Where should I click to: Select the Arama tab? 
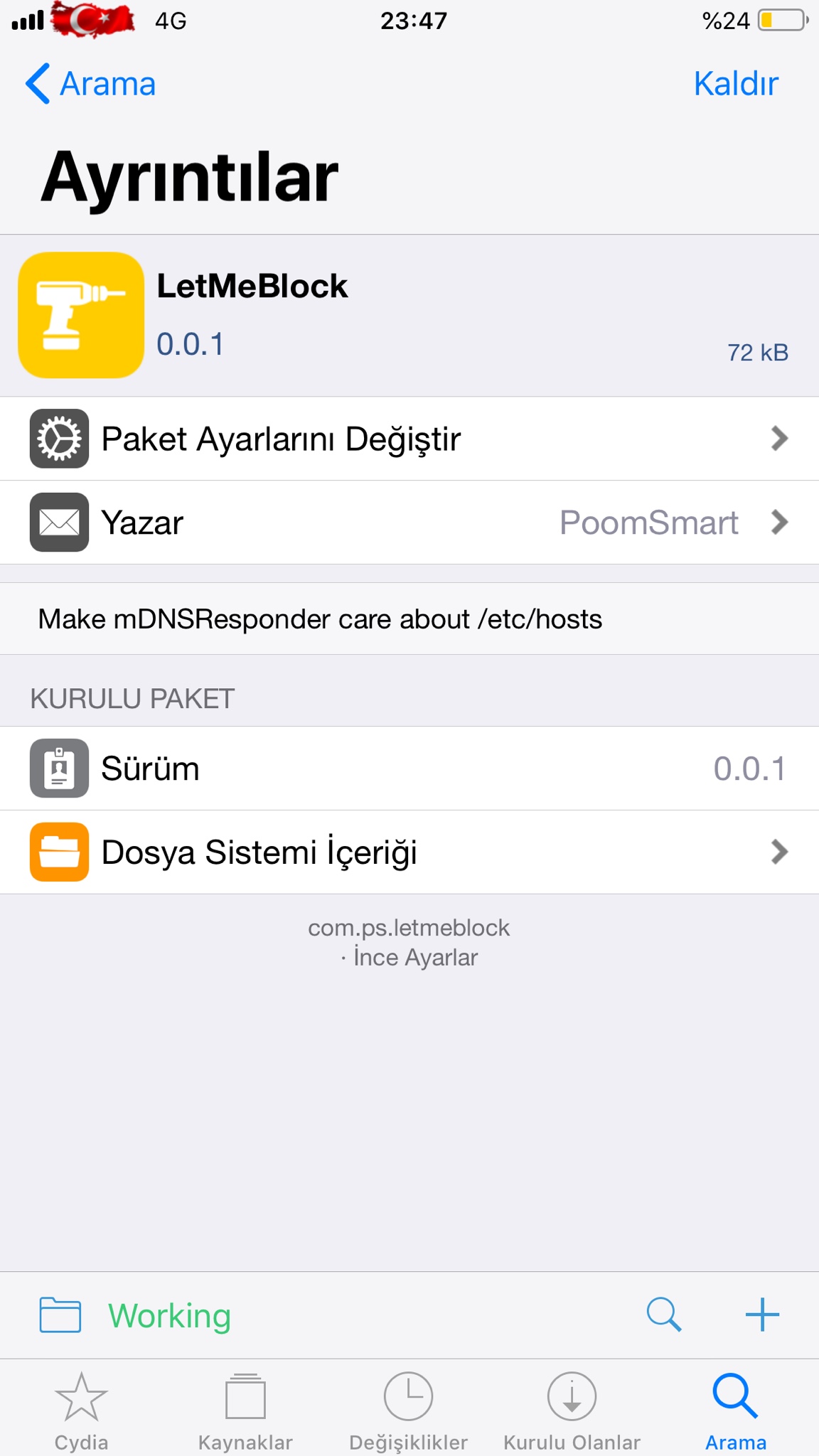click(x=736, y=1411)
